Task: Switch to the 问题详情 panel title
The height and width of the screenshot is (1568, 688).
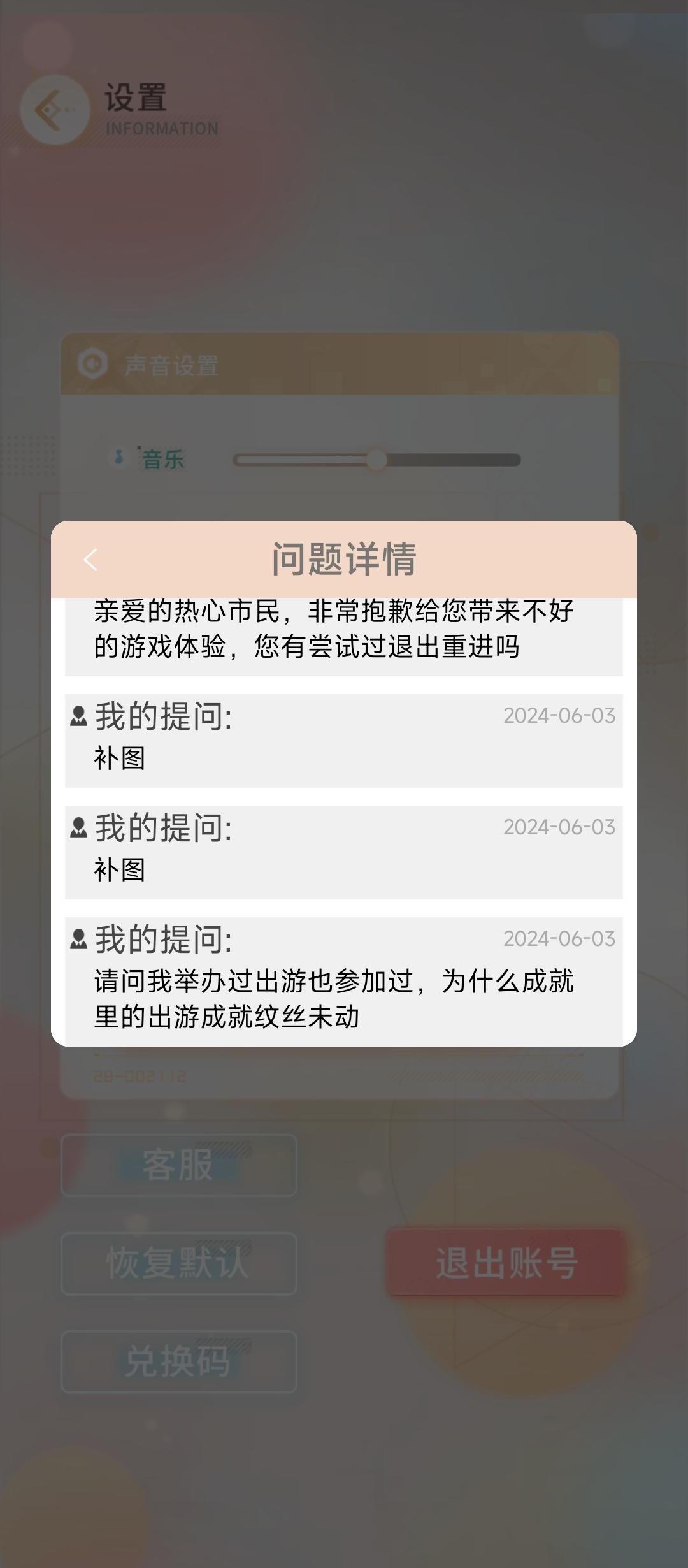Action: 344,560
